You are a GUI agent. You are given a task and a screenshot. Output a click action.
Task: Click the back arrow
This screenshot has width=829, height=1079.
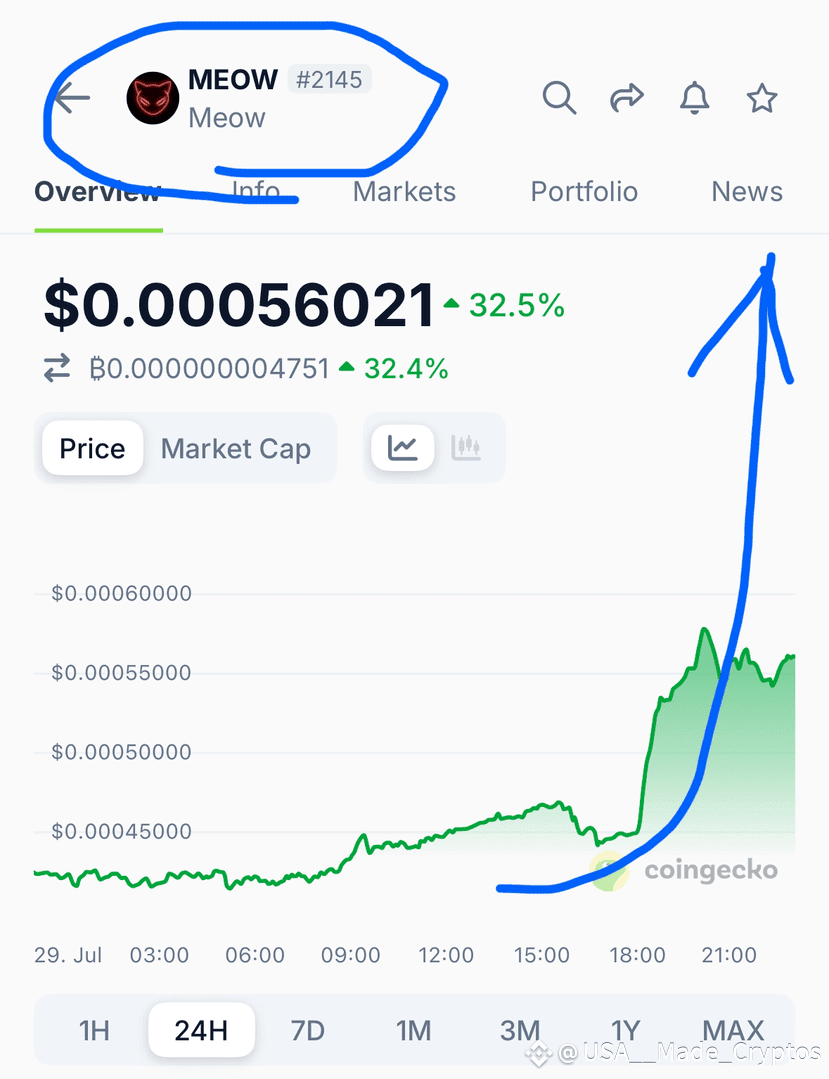tap(70, 98)
